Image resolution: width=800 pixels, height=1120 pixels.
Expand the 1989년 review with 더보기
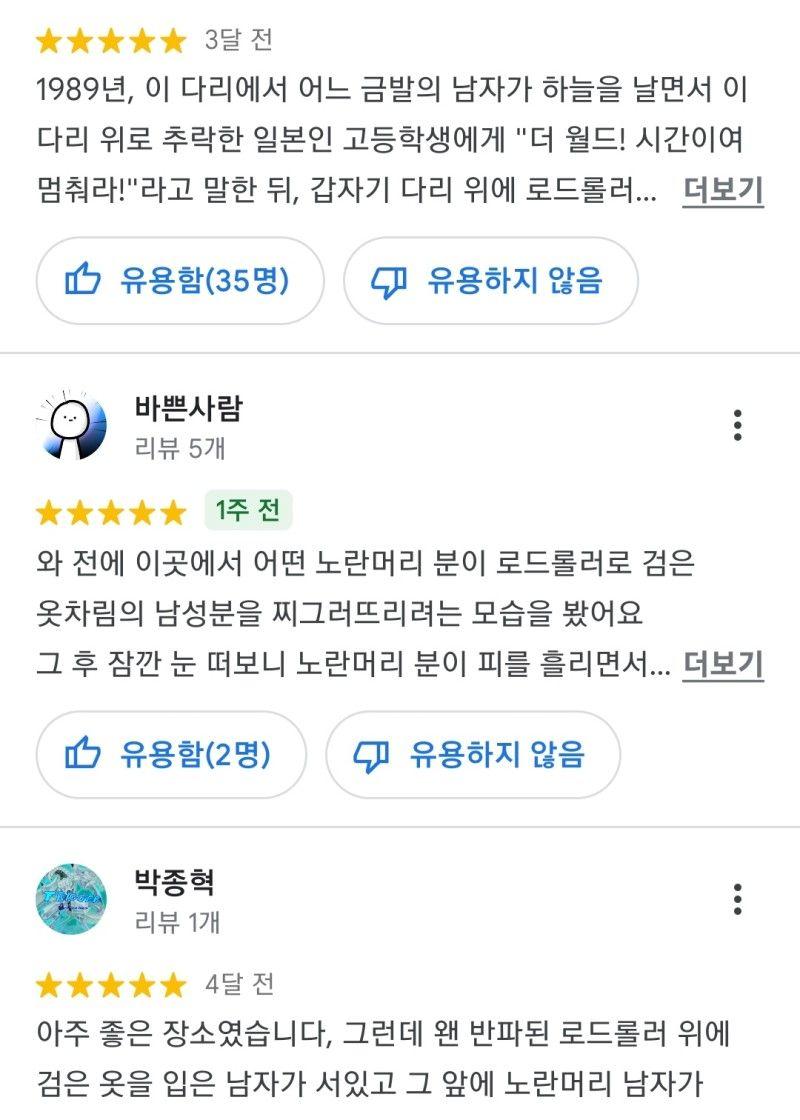[x=723, y=190]
